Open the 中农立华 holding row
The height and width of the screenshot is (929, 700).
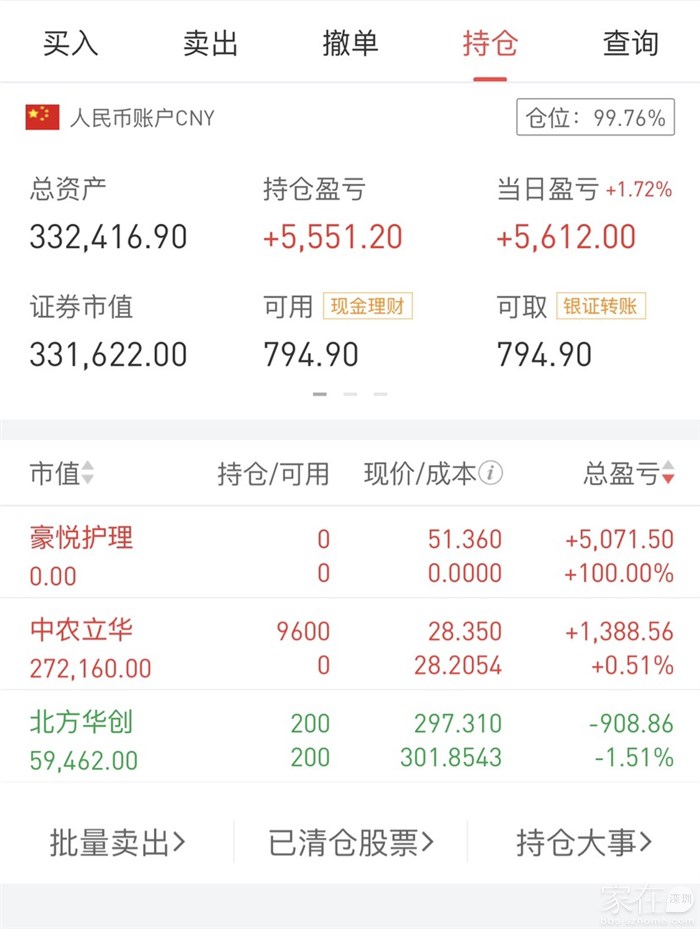pyautogui.click(x=350, y=647)
